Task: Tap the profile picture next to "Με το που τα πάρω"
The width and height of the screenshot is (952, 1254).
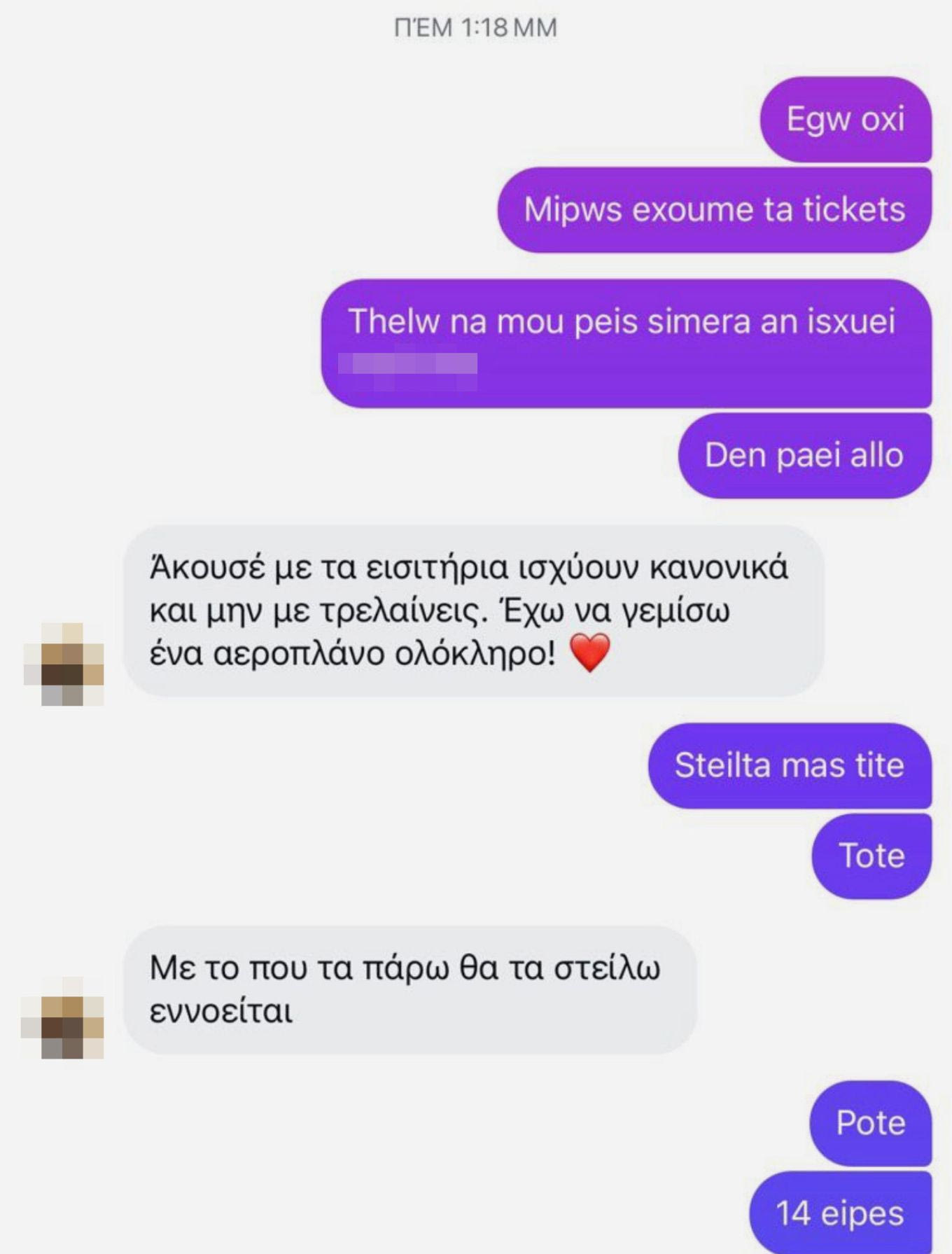Action: (x=63, y=1018)
